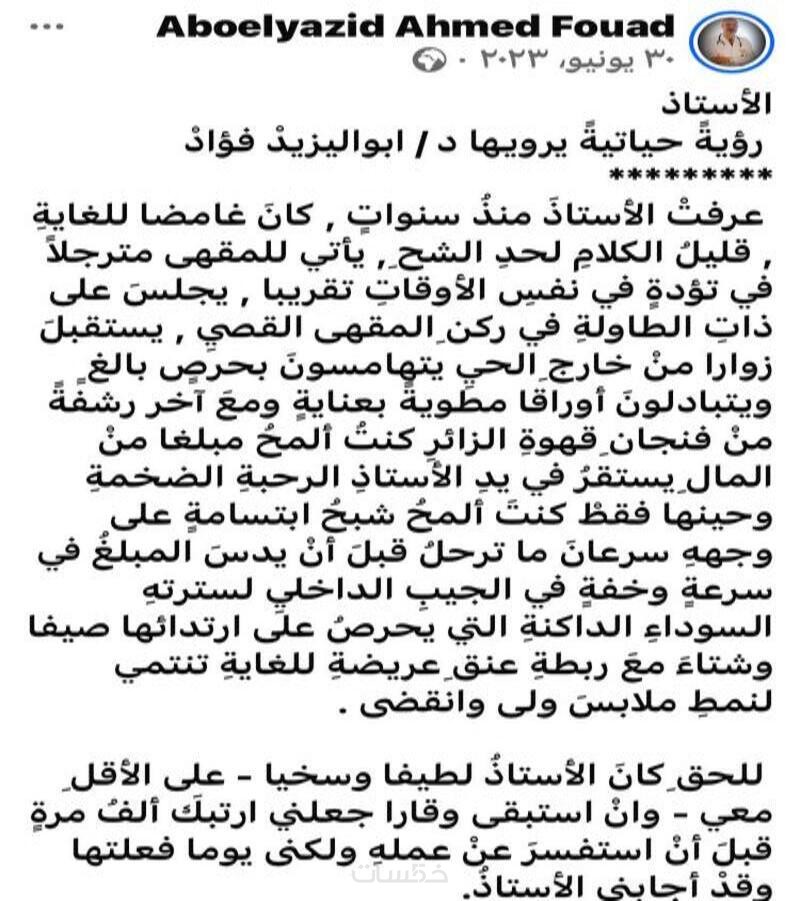View the author's profile picture
Viewport: 800px width, 901px height.
point(745,45)
